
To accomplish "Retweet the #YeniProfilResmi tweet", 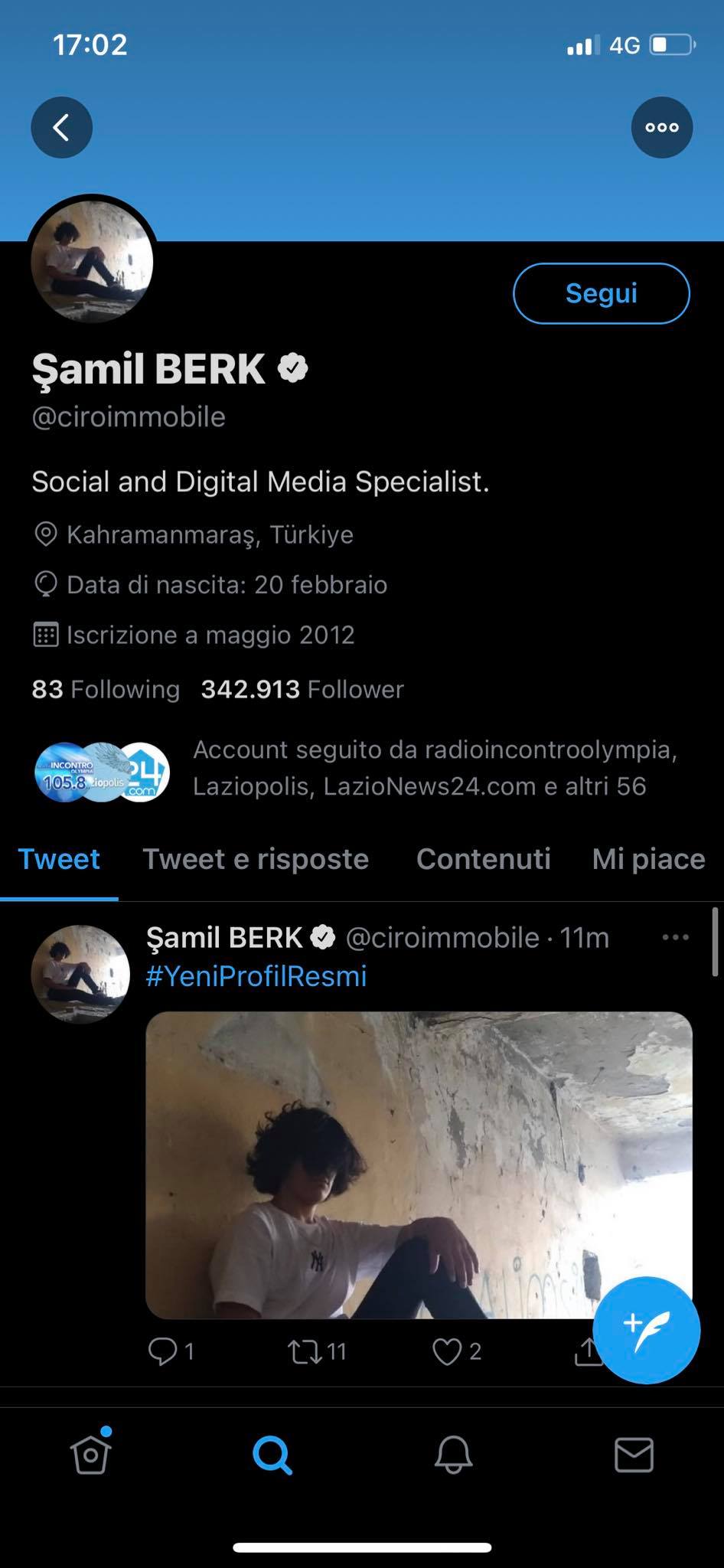I will (x=317, y=1351).
